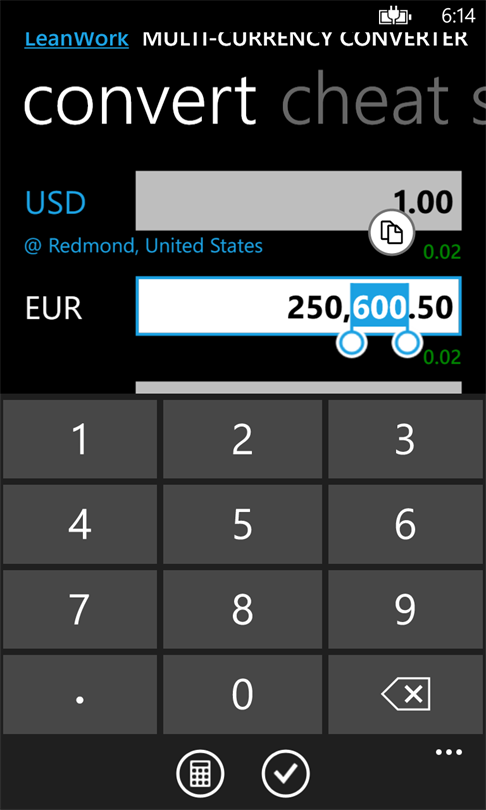Open Redmond, United States location link
The width and height of the screenshot is (486, 810).
[x=144, y=246]
